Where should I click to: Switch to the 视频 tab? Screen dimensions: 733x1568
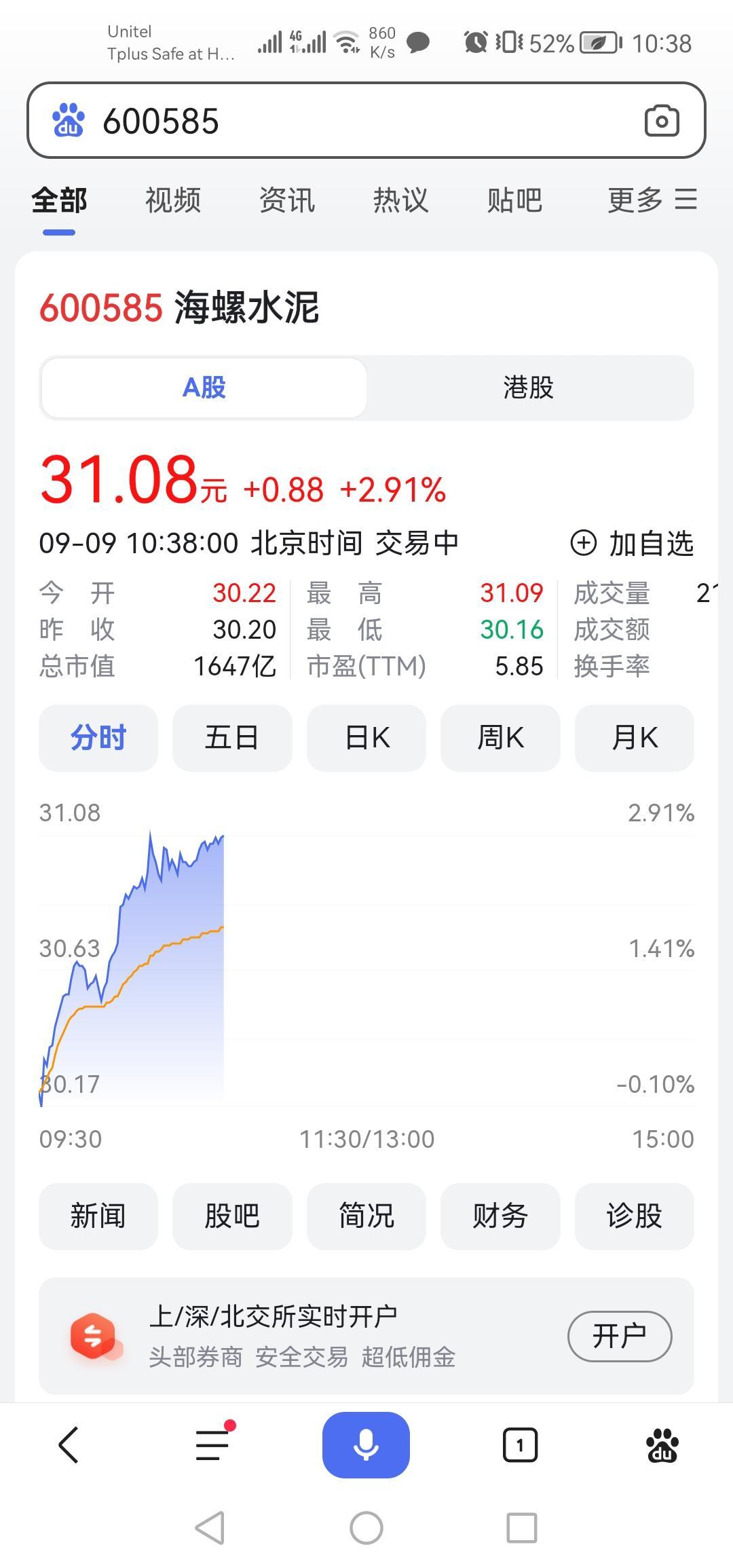tap(173, 200)
